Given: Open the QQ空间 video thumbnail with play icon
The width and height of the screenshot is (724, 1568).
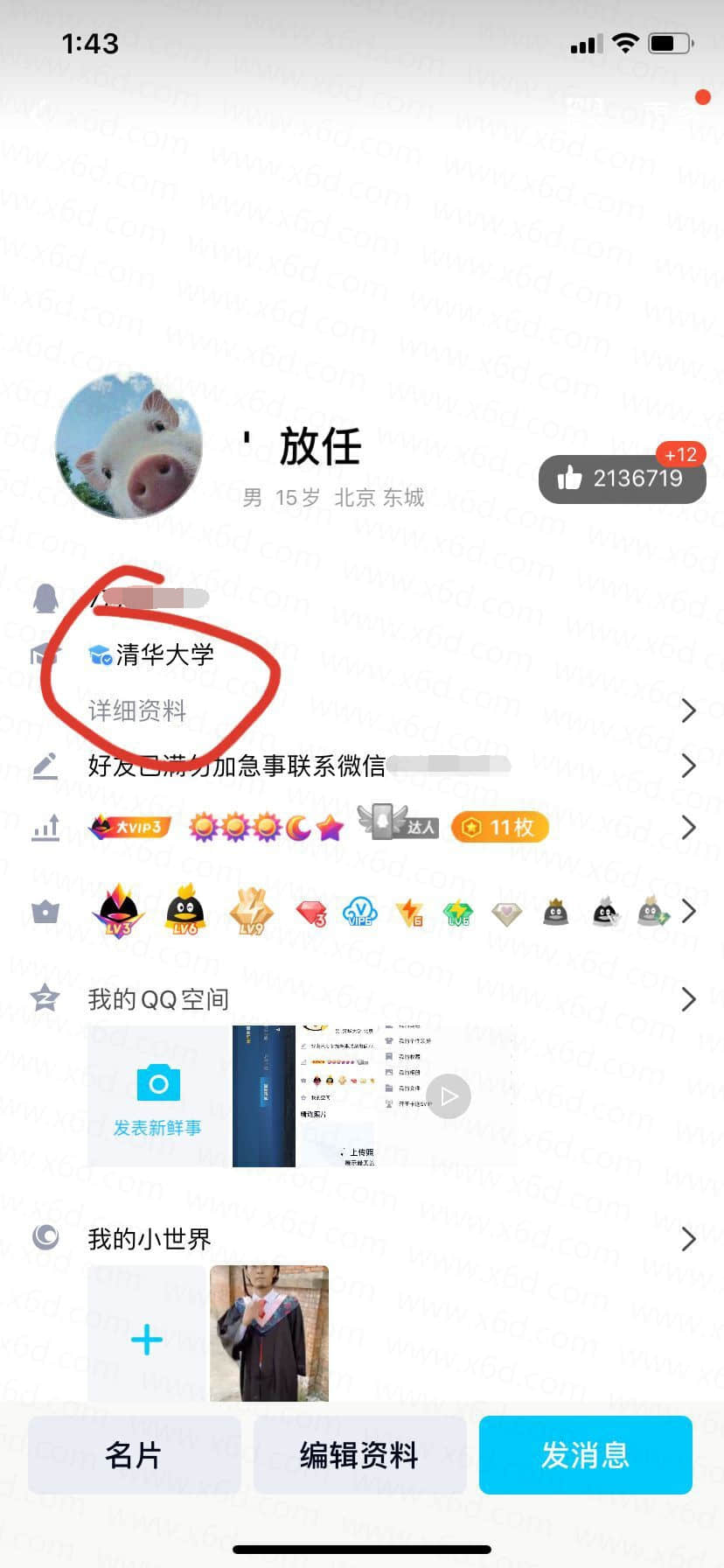Looking at the screenshot, I should point(449,1096).
